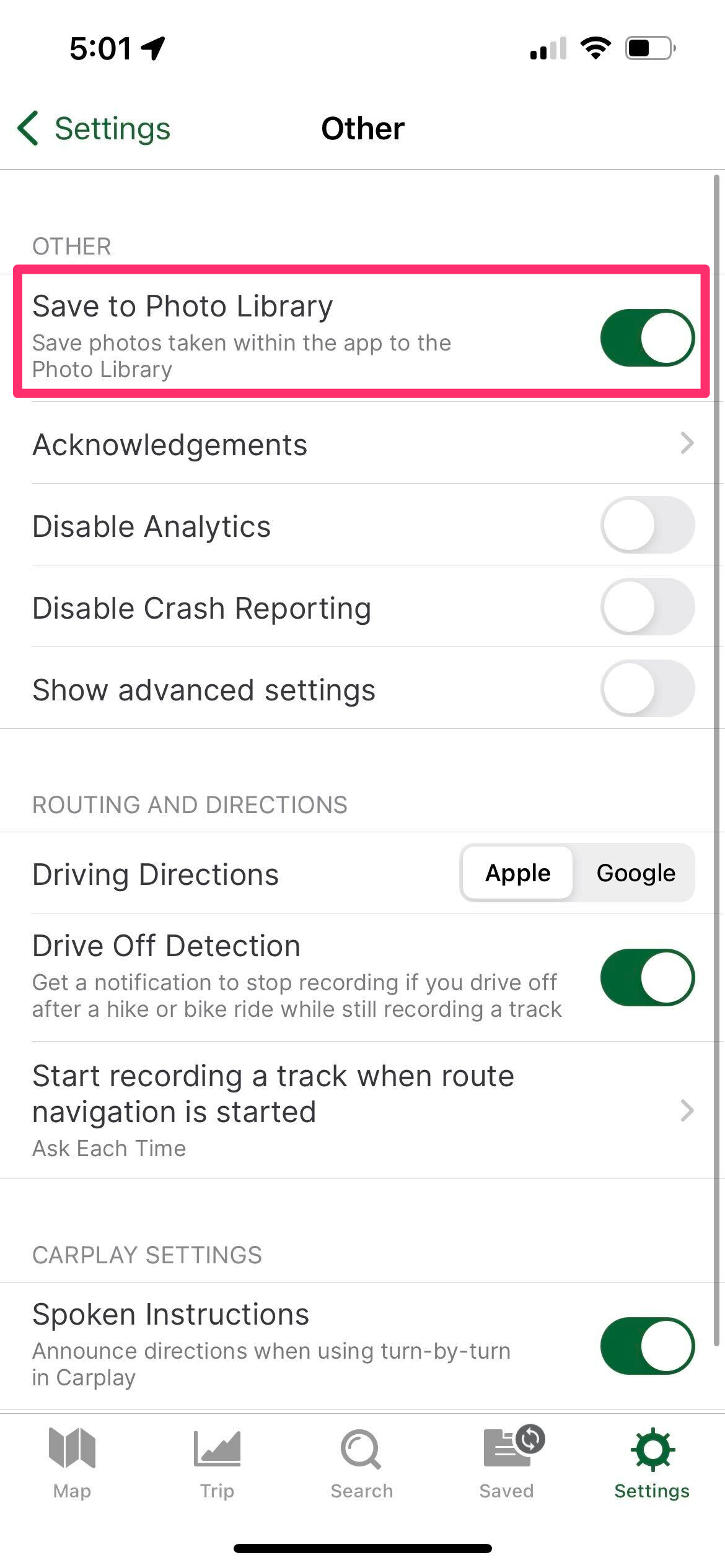Enable the Disable Analytics switch
Image resolution: width=725 pixels, height=1568 pixels.
(x=647, y=525)
